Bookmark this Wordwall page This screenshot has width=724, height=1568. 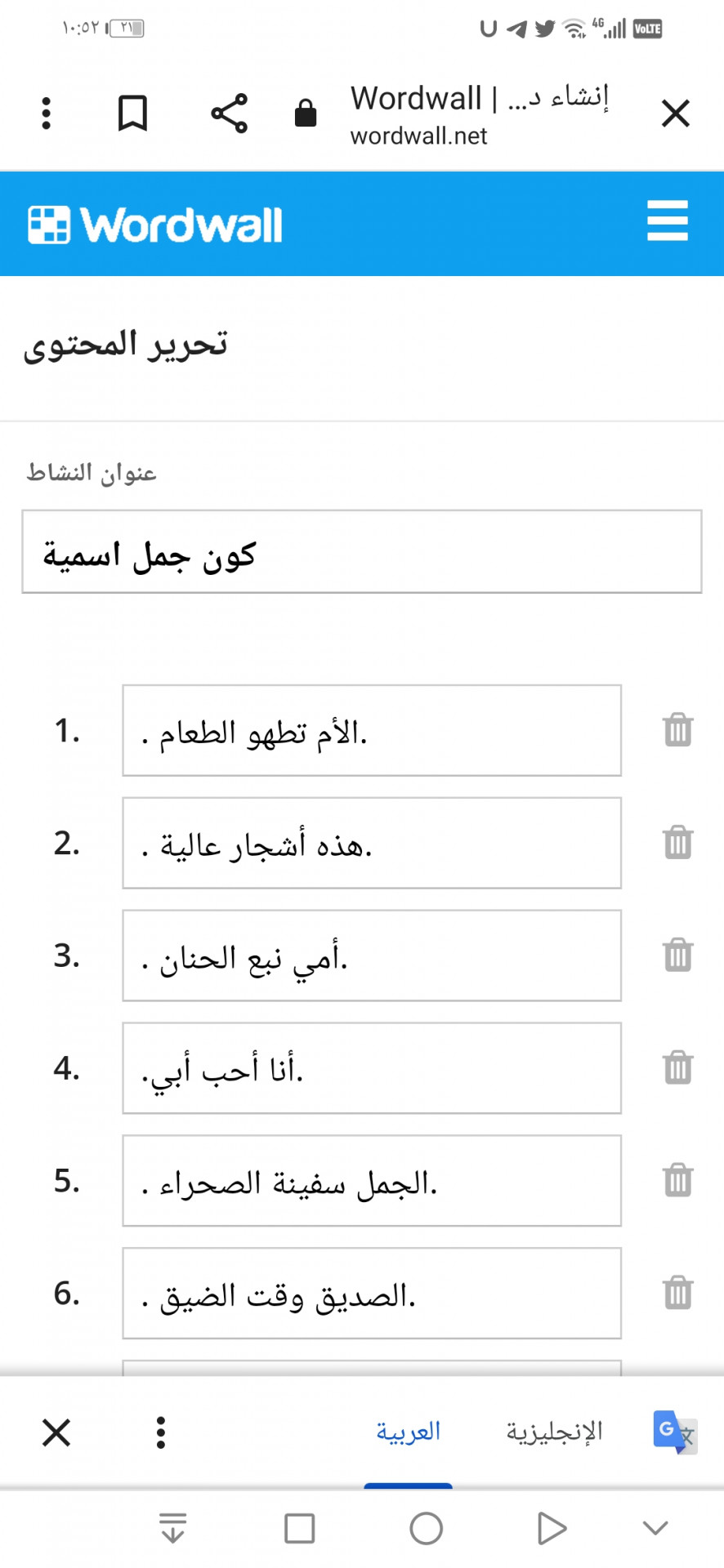132,114
